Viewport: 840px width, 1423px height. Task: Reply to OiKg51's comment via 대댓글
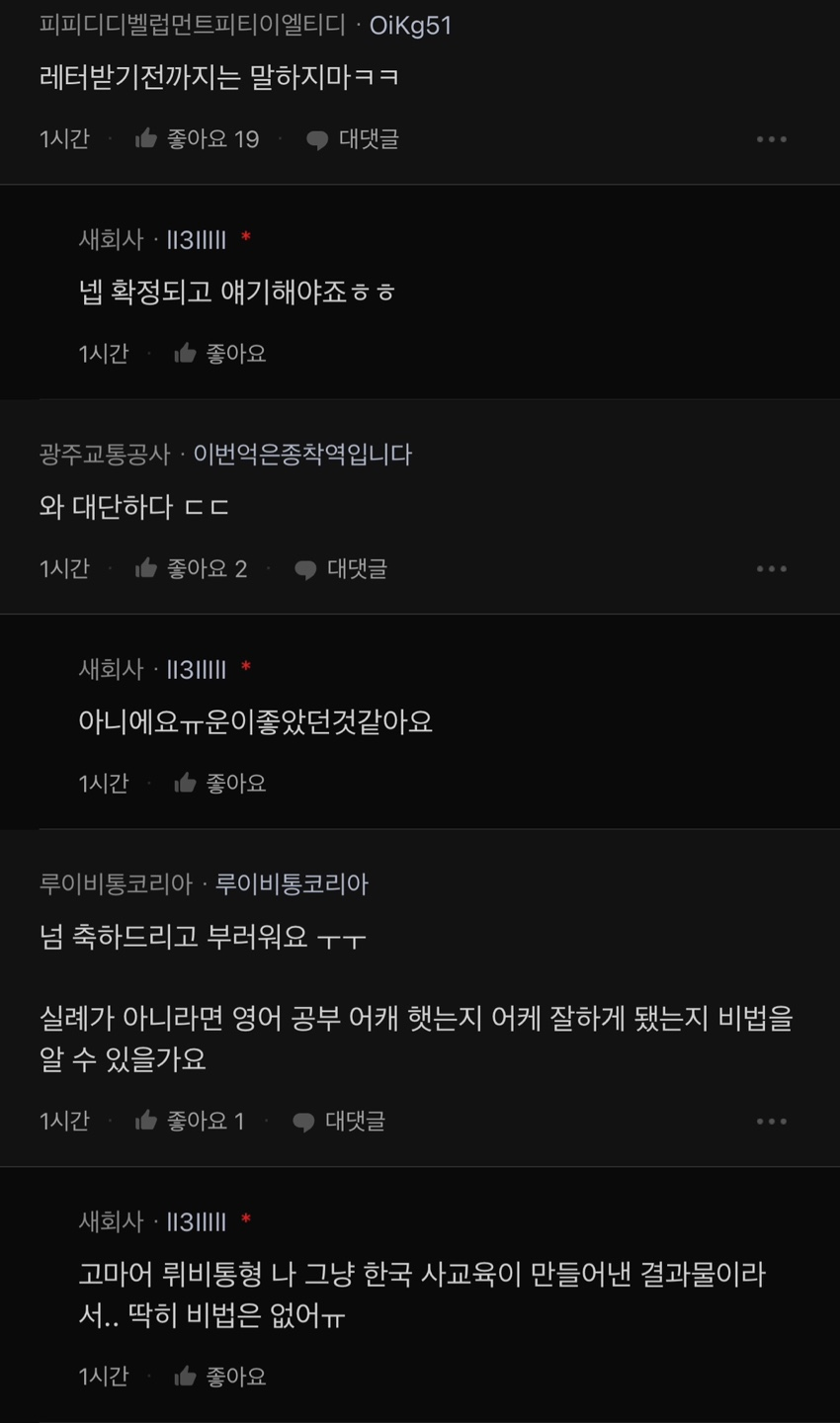pyautogui.click(x=353, y=139)
